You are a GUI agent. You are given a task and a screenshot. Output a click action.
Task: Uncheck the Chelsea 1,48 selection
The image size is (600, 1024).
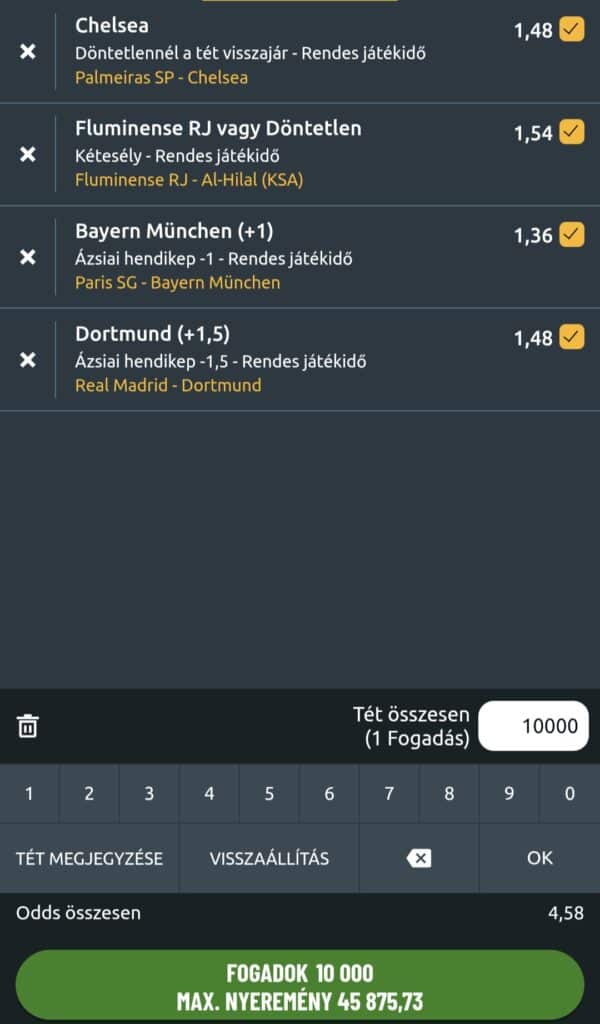tap(572, 29)
